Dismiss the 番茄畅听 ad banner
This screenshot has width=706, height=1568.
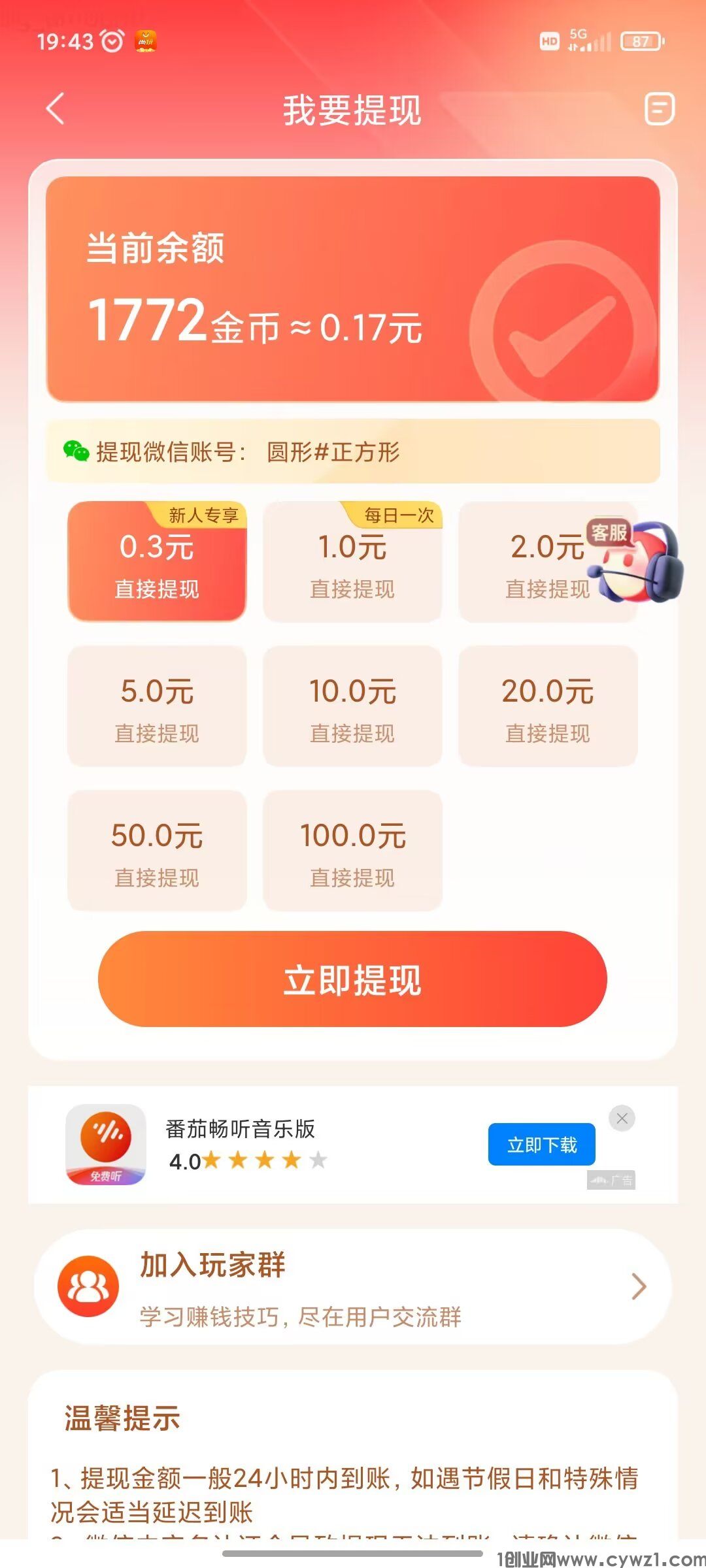click(x=622, y=1119)
